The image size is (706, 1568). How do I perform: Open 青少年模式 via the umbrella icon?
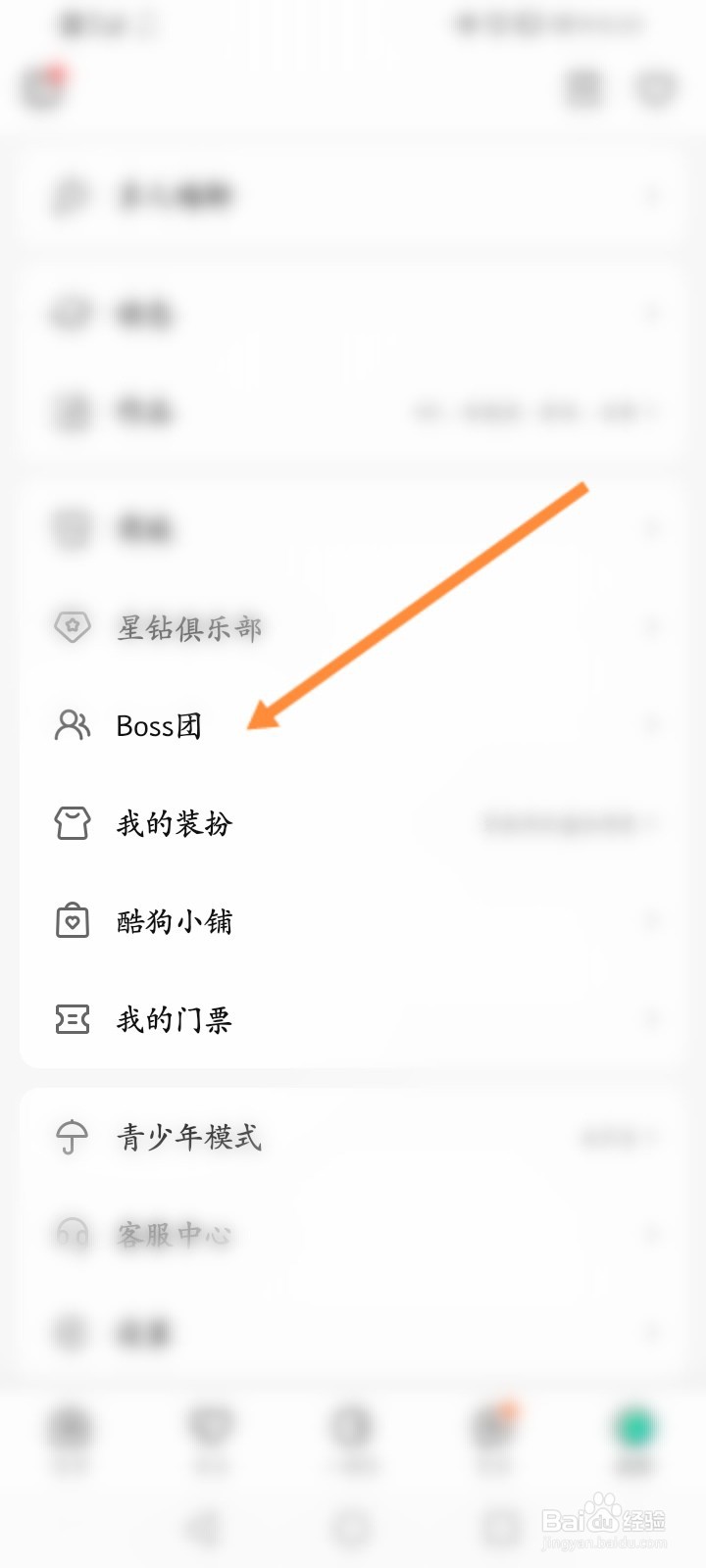point(70,1138)
